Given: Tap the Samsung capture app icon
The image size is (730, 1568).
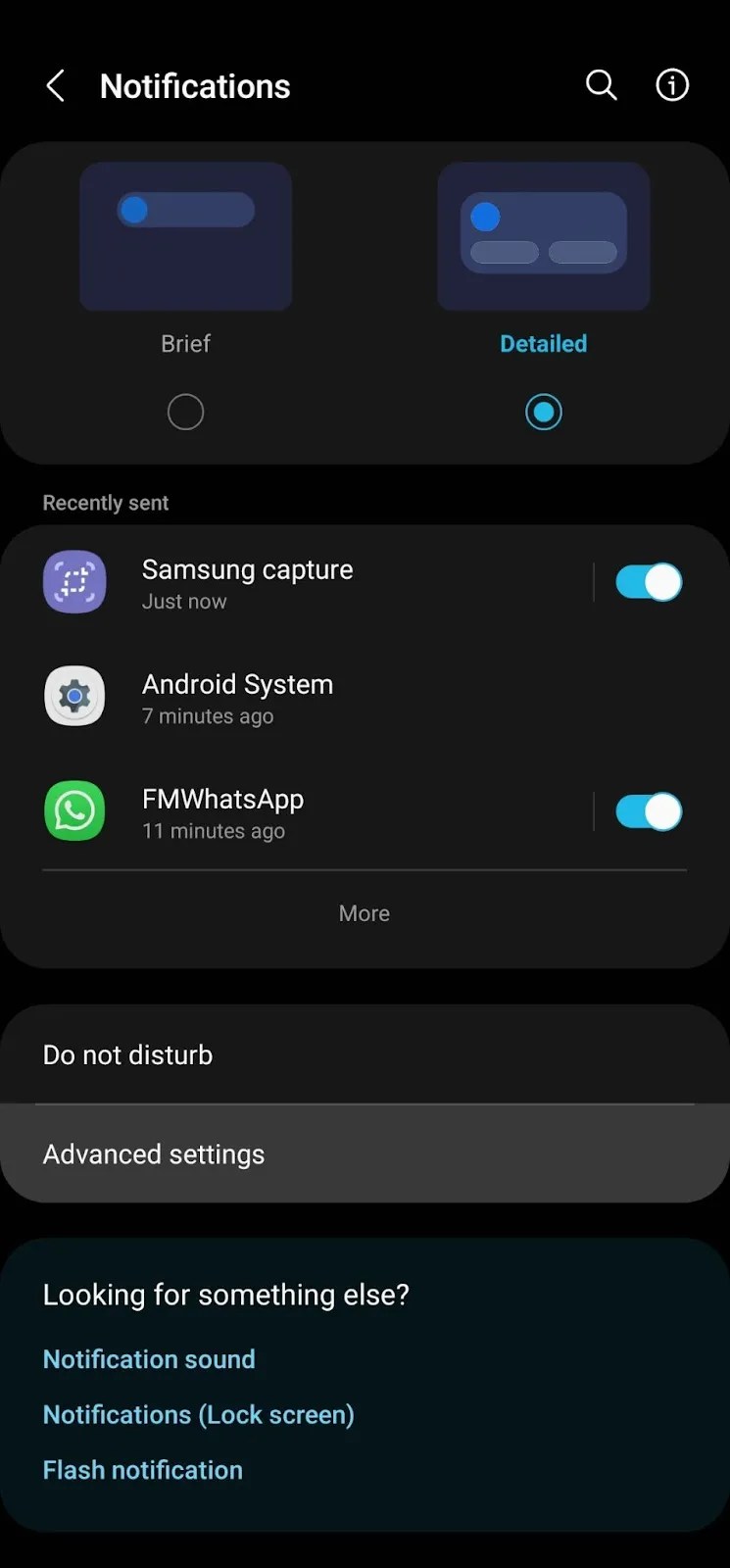Looking at the screenshot, I should 74,581.
